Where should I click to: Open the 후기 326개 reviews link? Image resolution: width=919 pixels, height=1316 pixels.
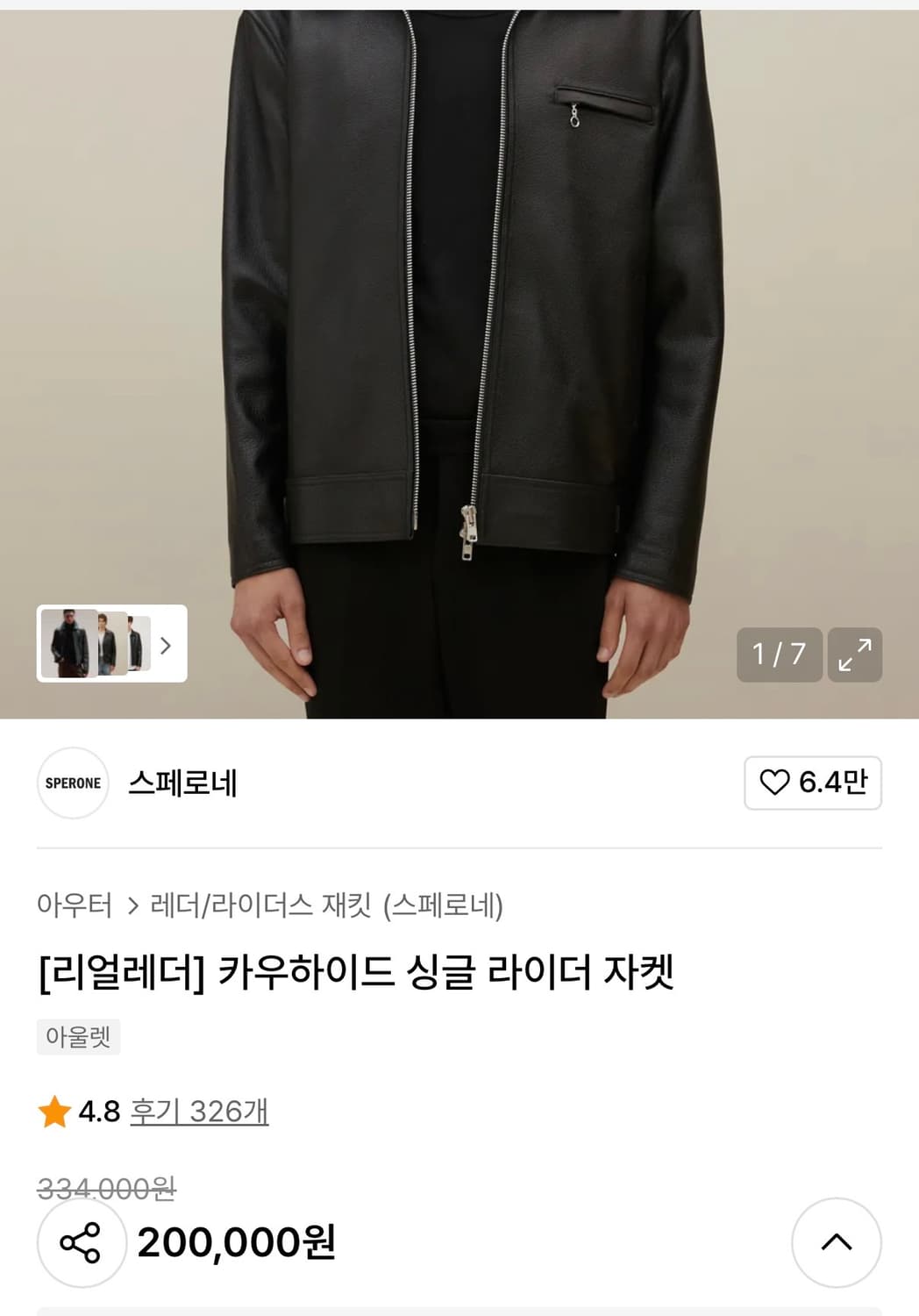[x=198, y=1111]
